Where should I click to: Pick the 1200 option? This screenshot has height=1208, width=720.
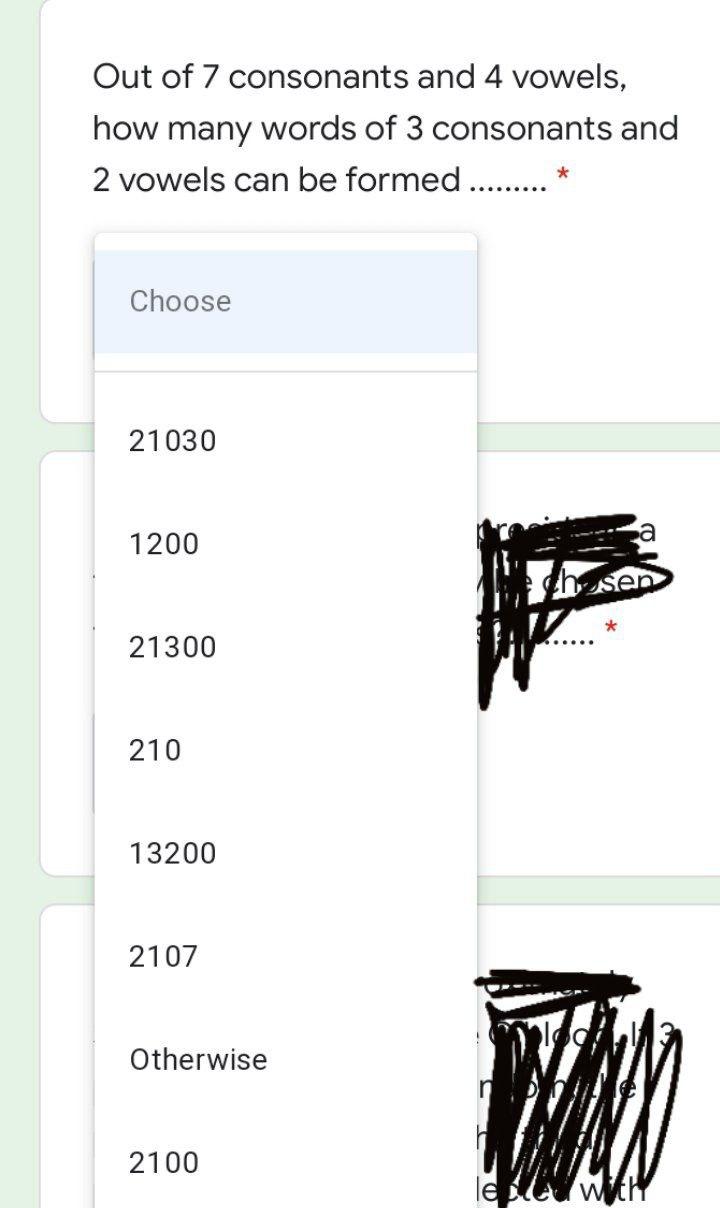click(164, 544)
